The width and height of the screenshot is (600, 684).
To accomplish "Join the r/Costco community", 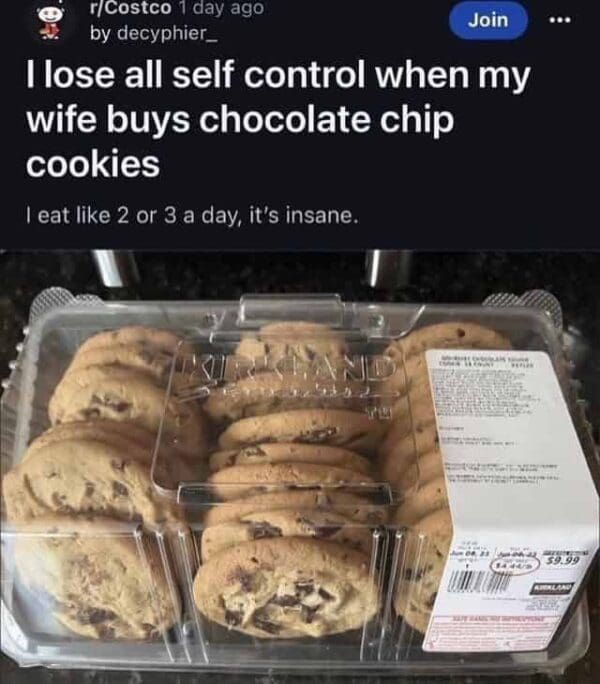I will tap(488, 19).
